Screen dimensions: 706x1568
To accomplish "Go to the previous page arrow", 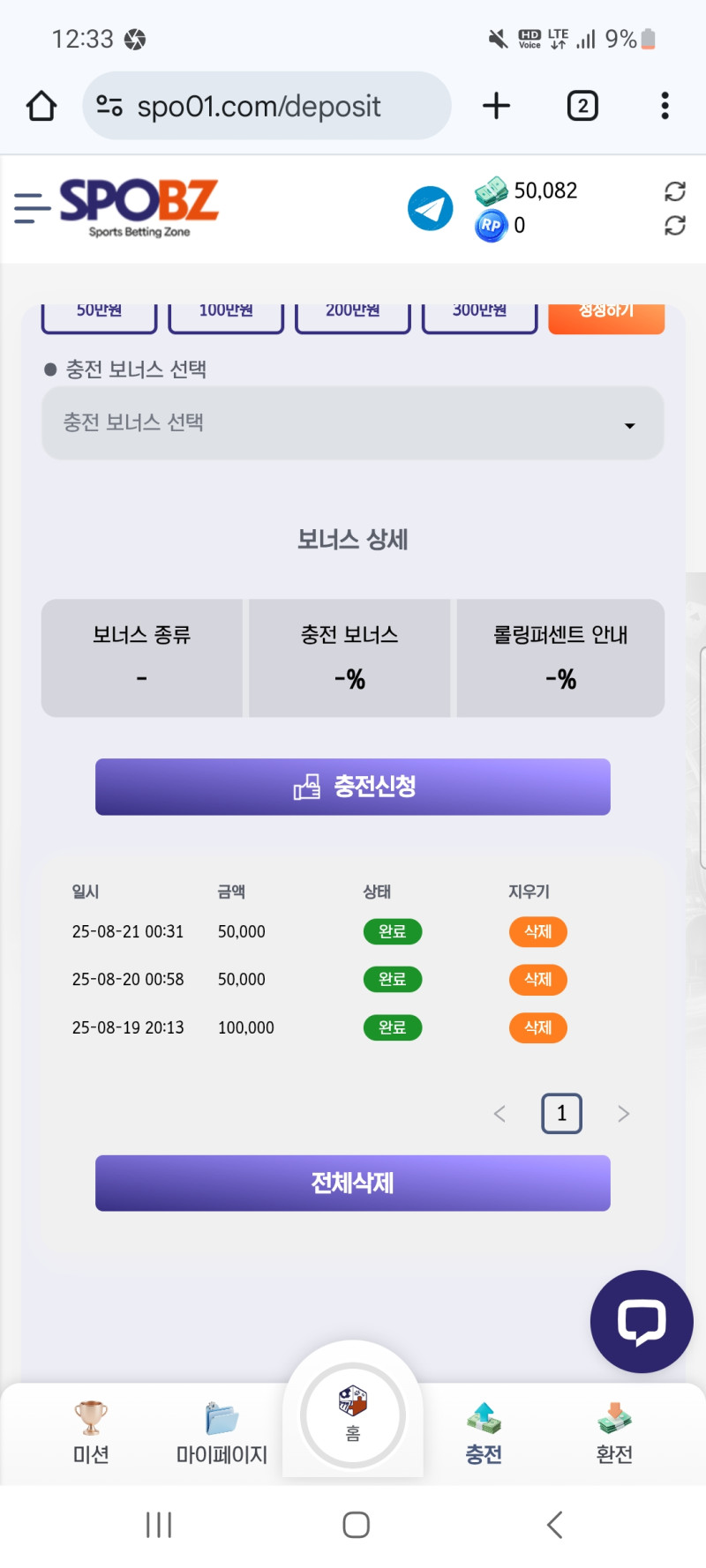I will [x=499, y=1114].
